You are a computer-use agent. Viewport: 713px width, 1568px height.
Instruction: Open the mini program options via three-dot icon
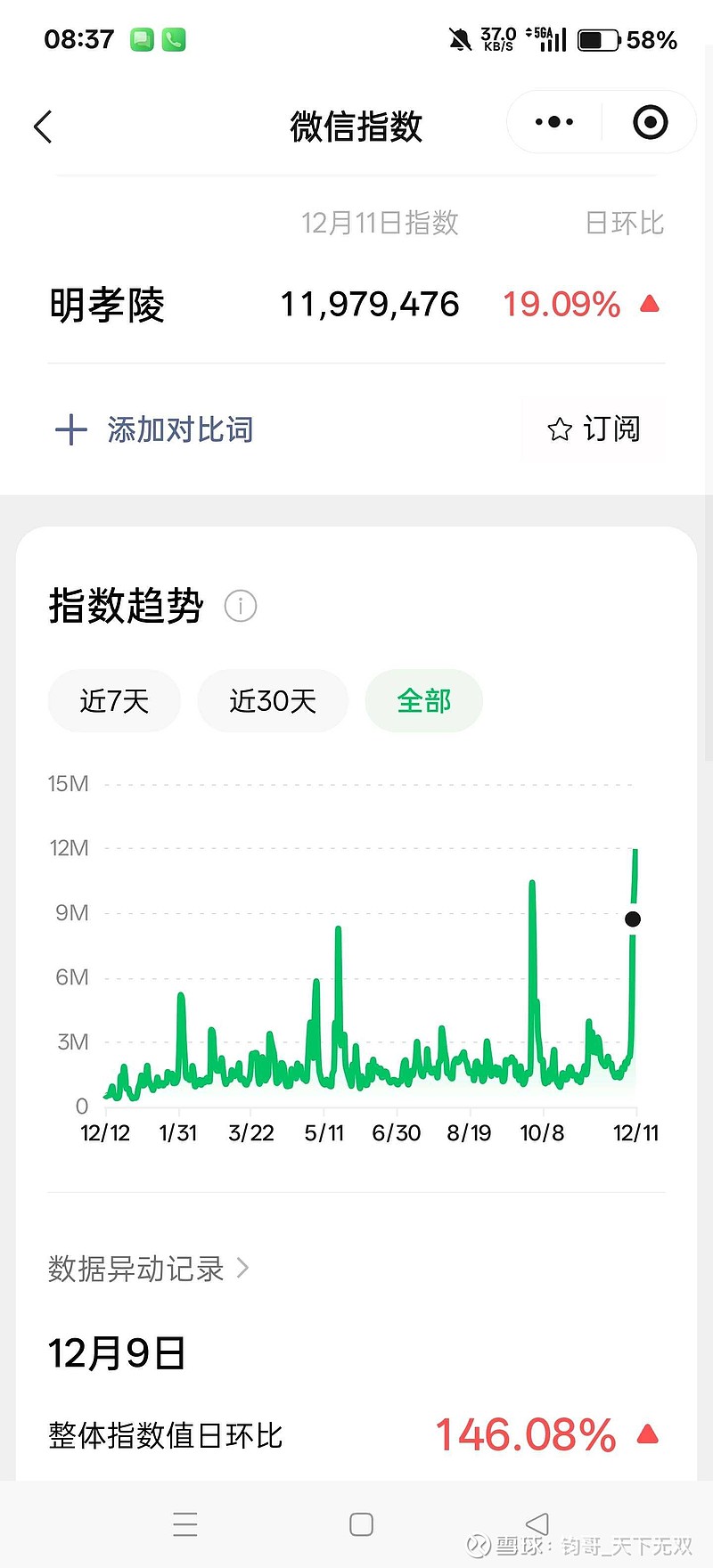553,122
